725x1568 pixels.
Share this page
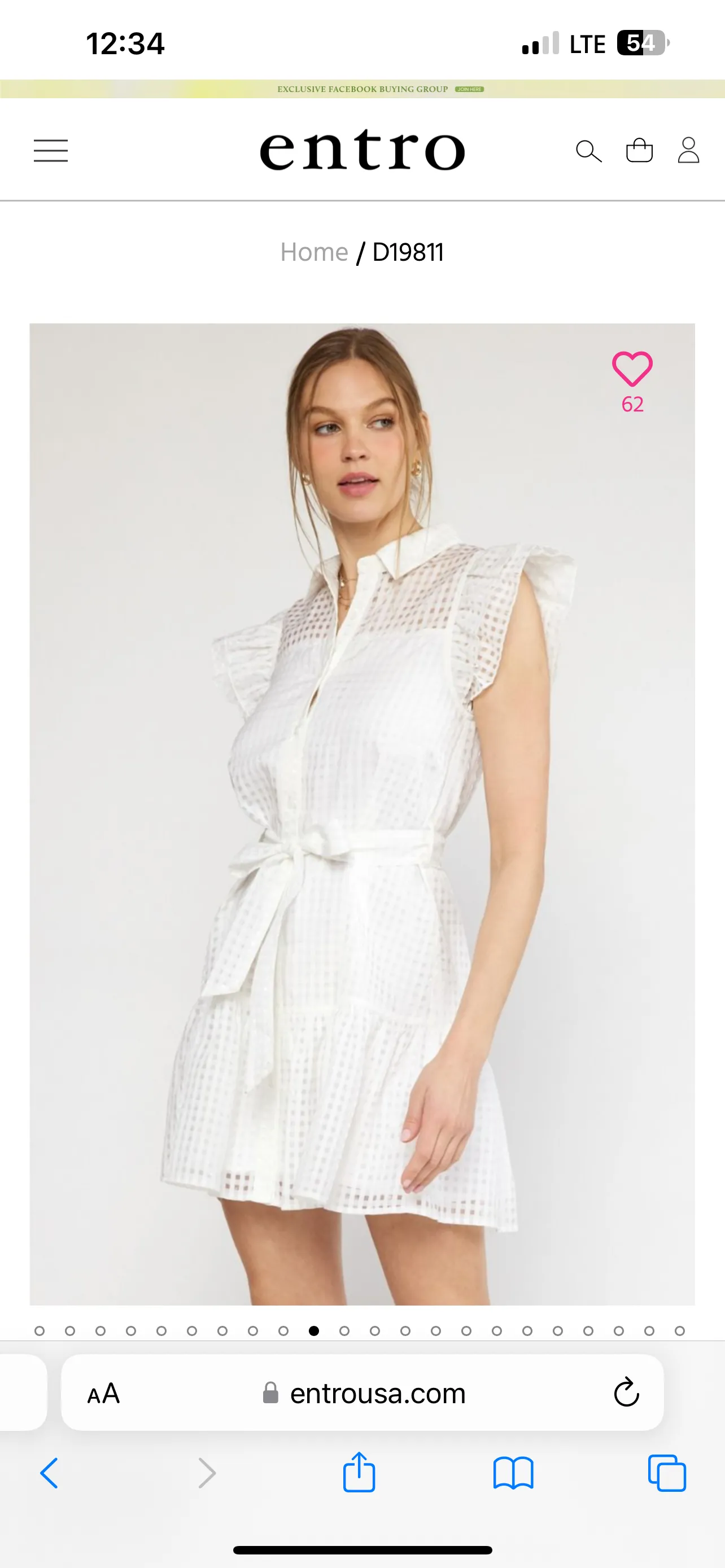coord(359,1473)
